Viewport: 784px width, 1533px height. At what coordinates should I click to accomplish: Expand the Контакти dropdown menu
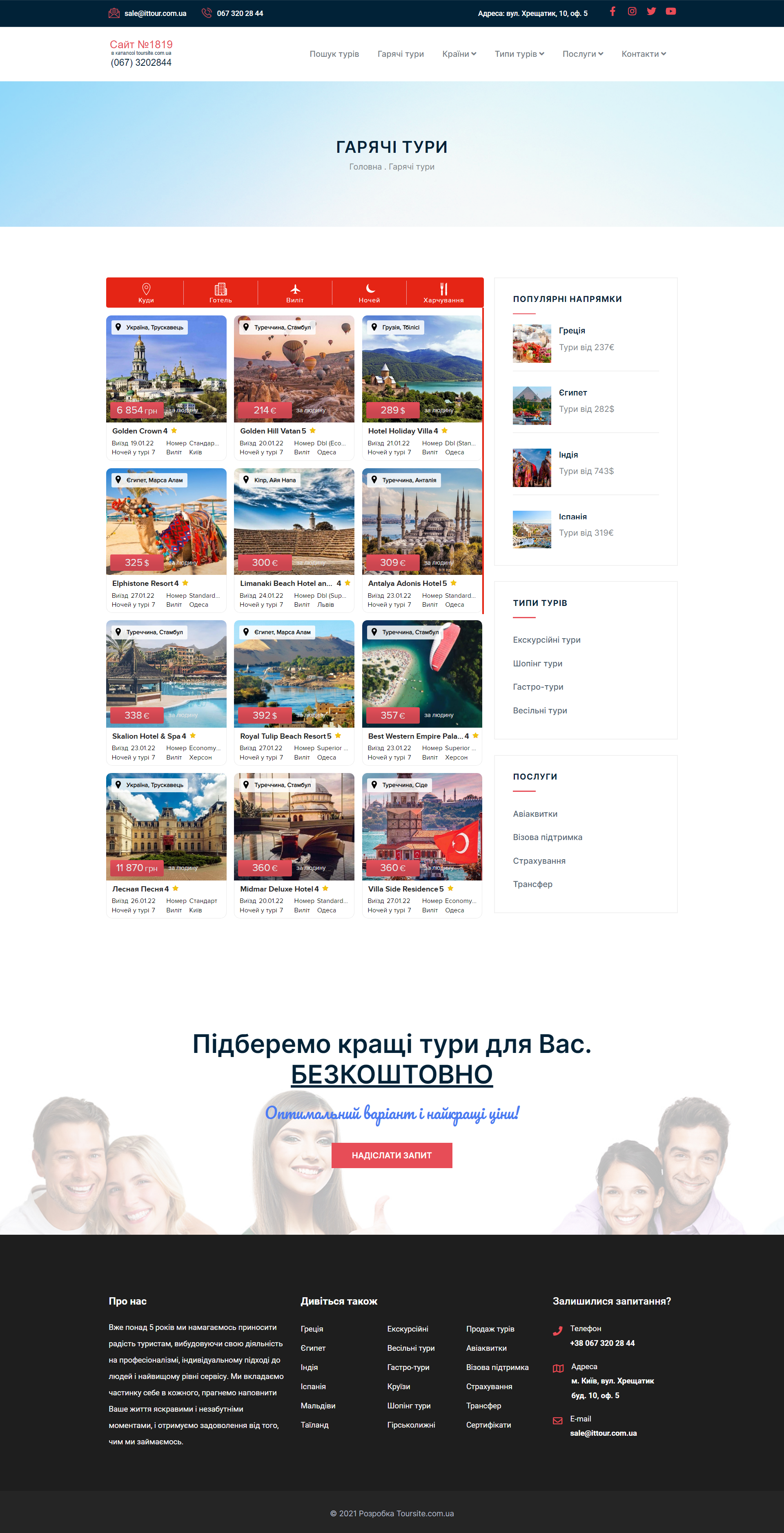pos(643,54)
